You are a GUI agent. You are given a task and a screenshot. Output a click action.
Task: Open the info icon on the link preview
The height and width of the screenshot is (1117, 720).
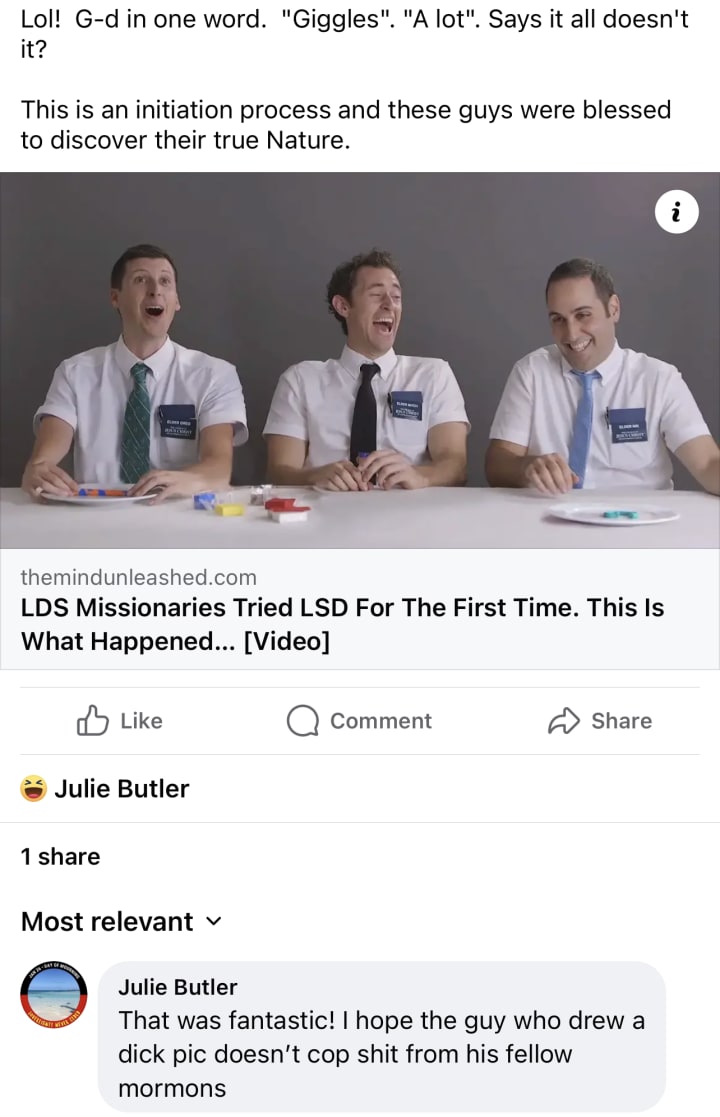(x=676, y=212)
